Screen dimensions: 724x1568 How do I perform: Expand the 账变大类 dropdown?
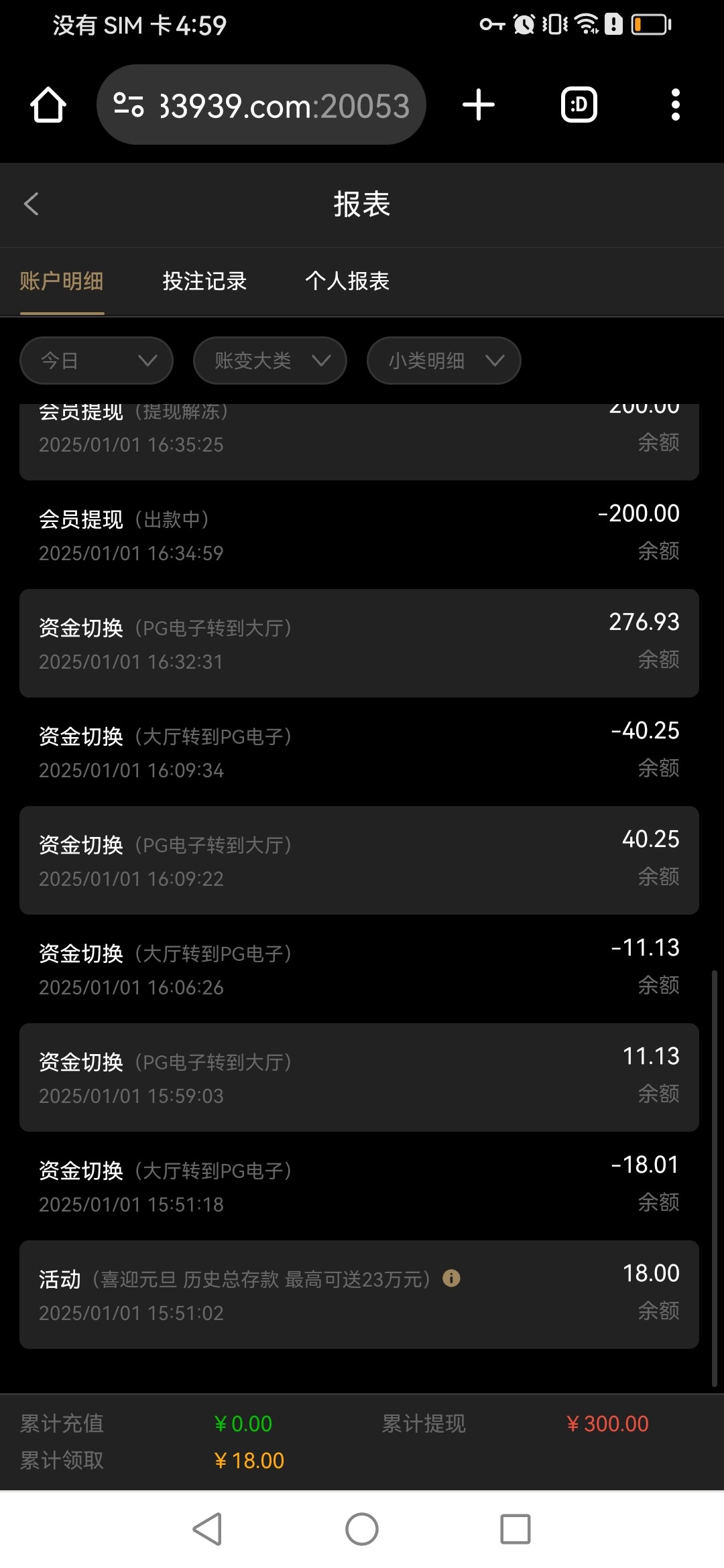pyautogui.click(x=269, y=361)
